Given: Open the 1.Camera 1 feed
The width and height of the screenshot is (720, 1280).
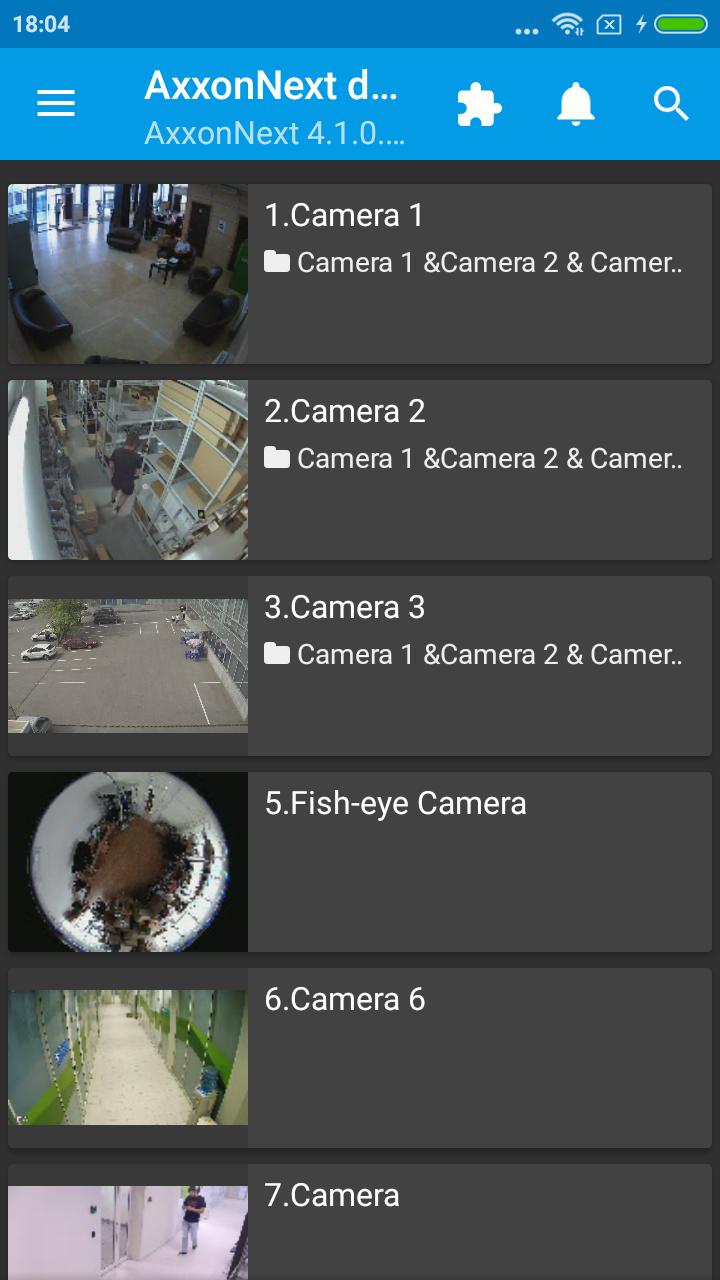Looking at the screenshot, I should [360, 273].
